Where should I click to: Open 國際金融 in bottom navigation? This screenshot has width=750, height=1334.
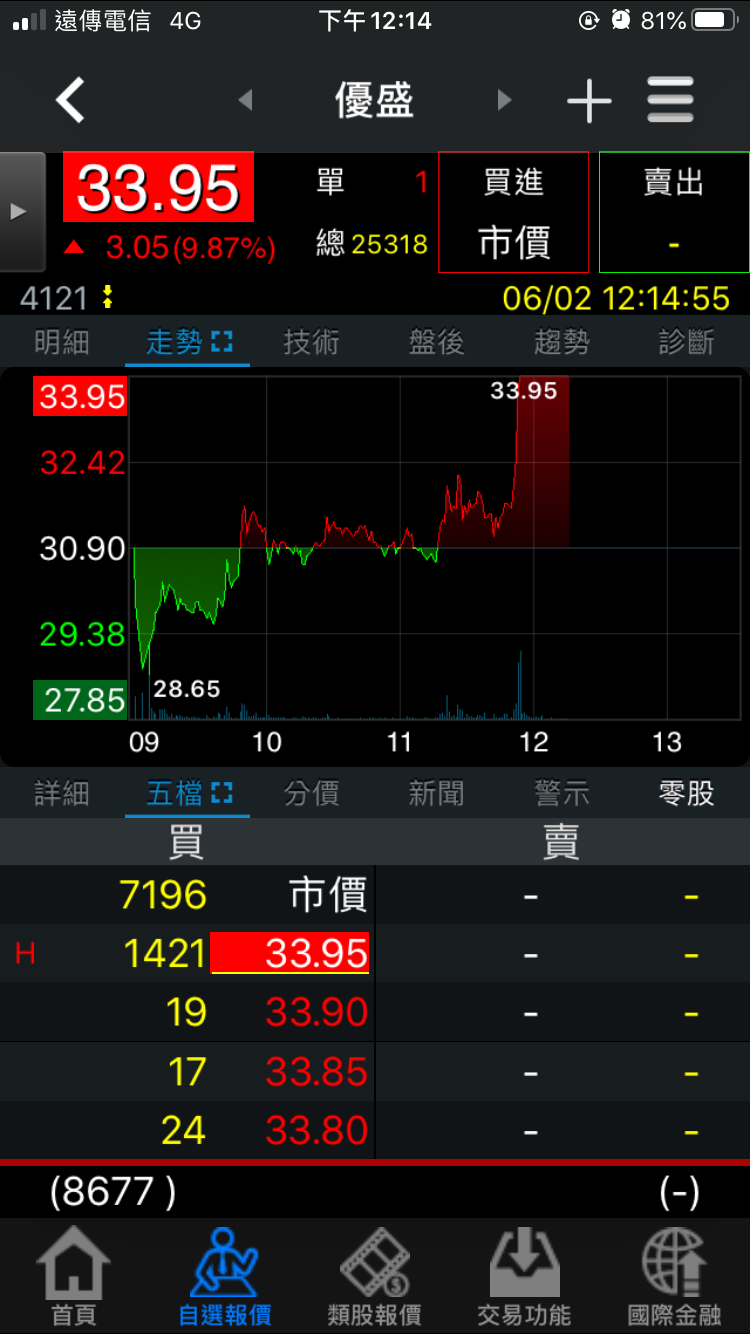[x=674, y=1277]
